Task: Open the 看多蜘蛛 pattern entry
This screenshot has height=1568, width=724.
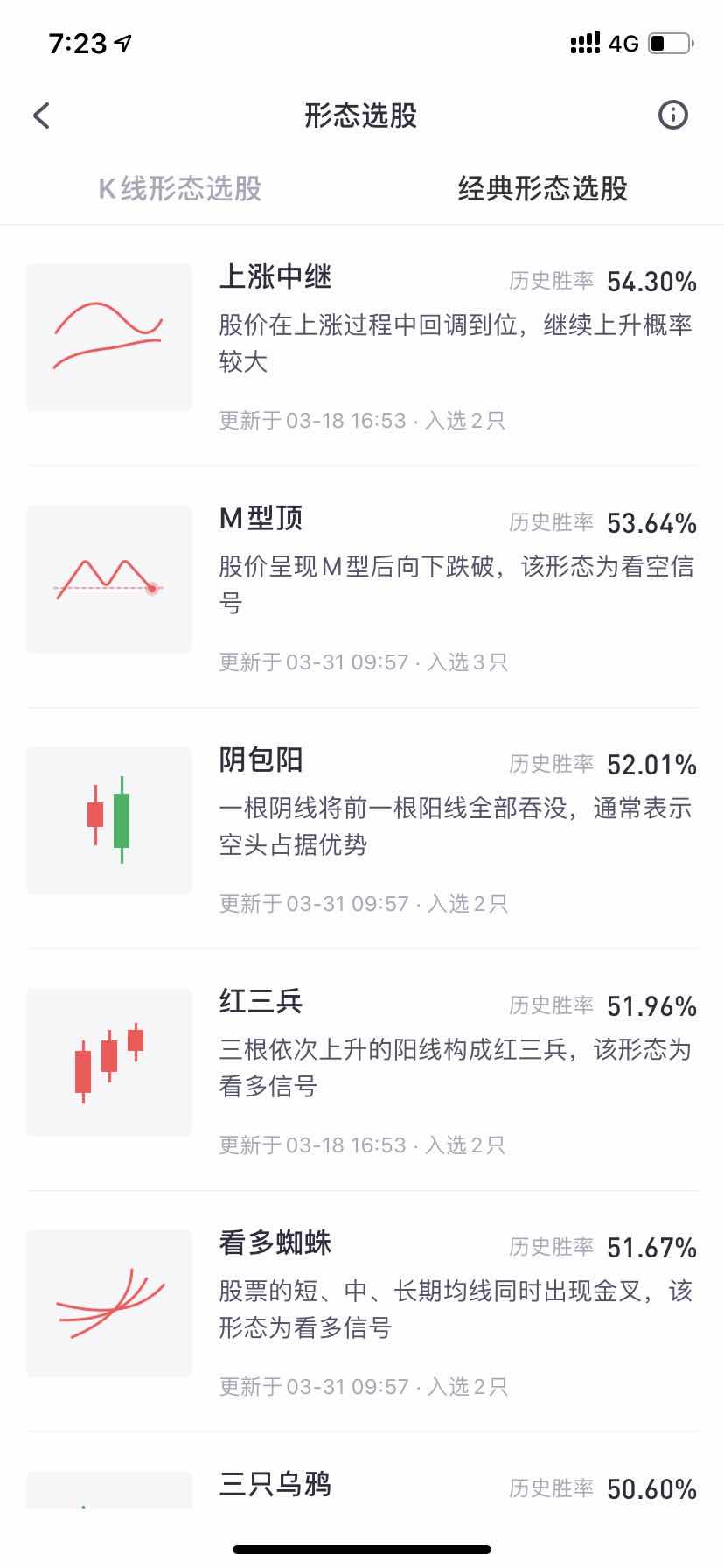Action: coord(362,1312)
